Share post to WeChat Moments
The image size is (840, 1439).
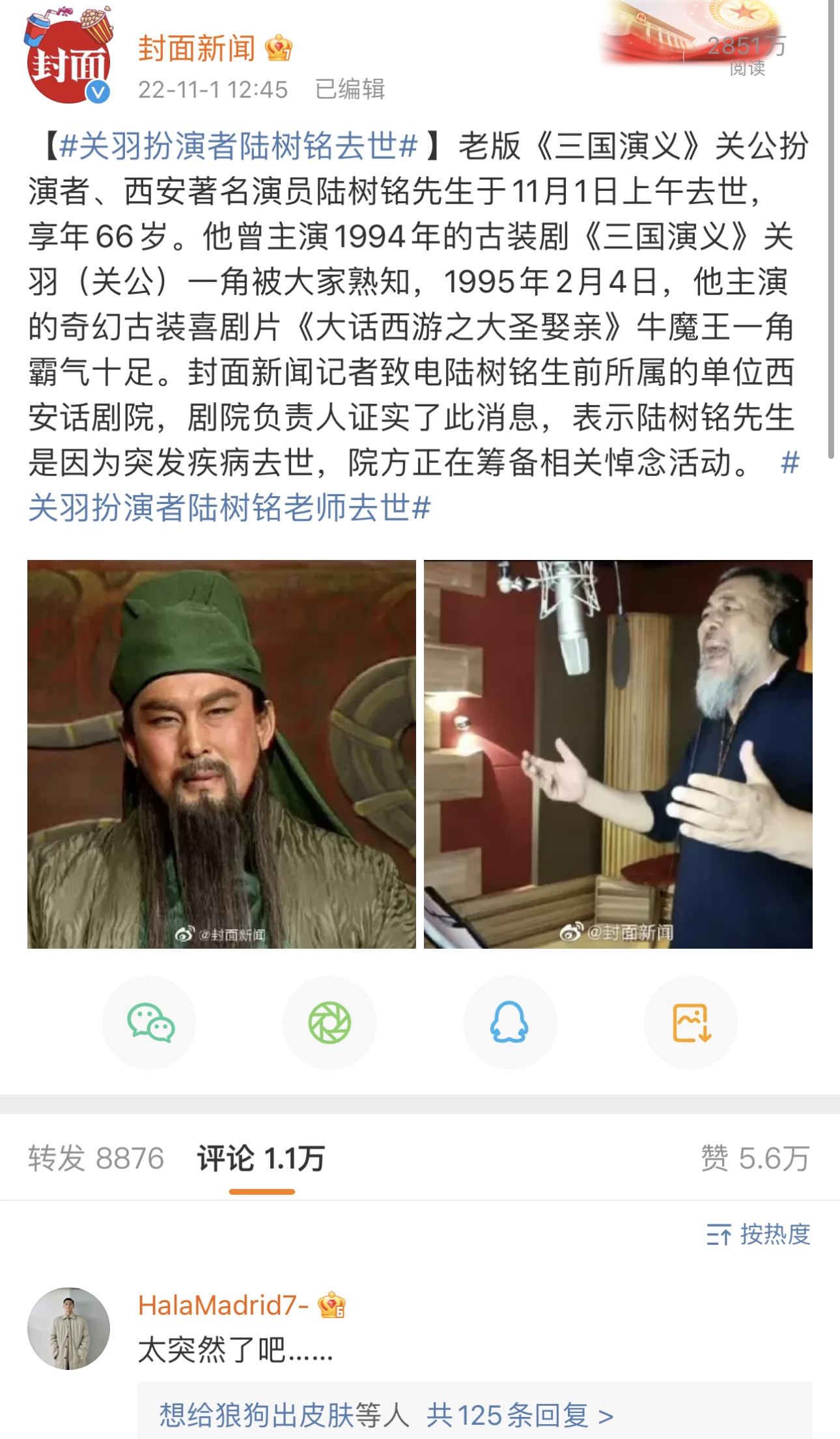click(x=329, y=1022)
